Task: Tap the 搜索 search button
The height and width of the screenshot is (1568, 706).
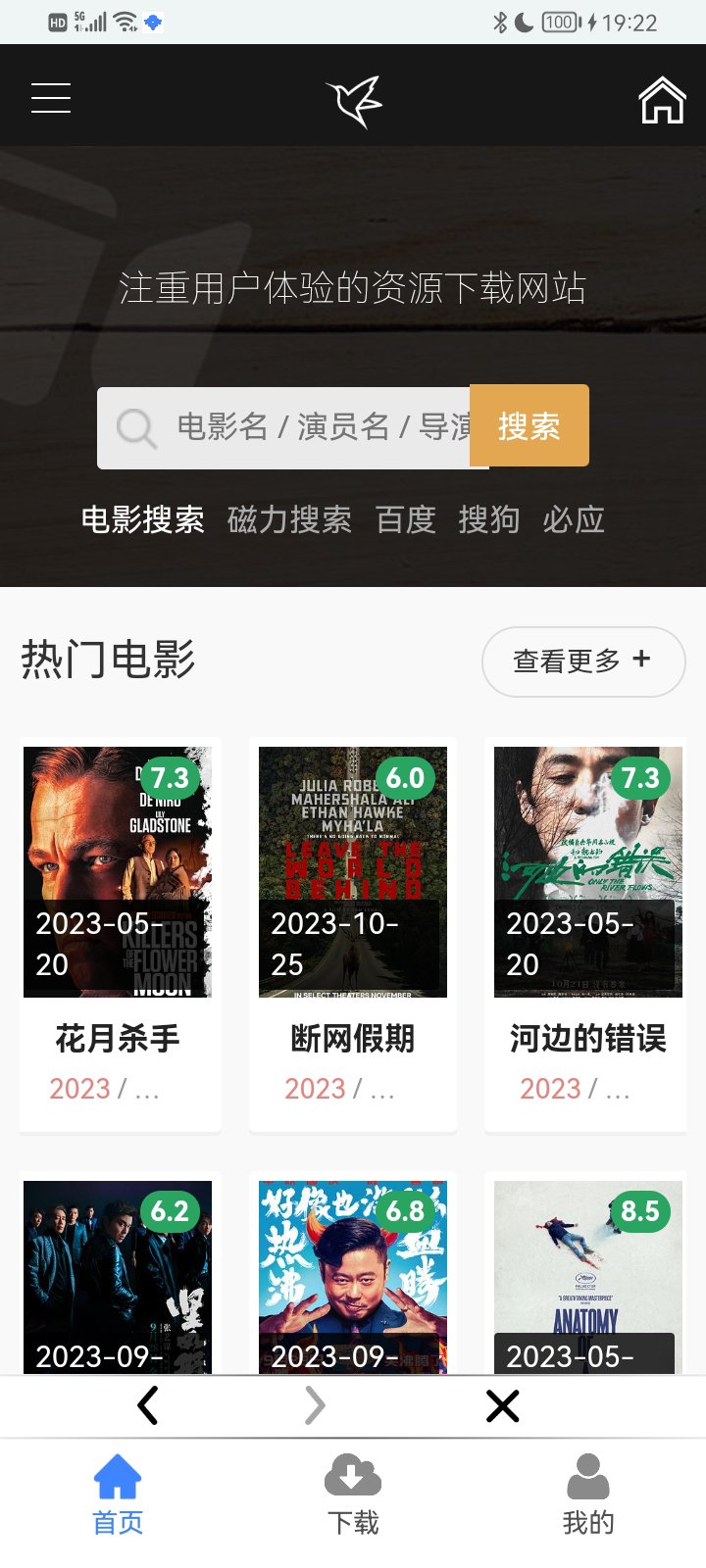Action: [529, 426]
